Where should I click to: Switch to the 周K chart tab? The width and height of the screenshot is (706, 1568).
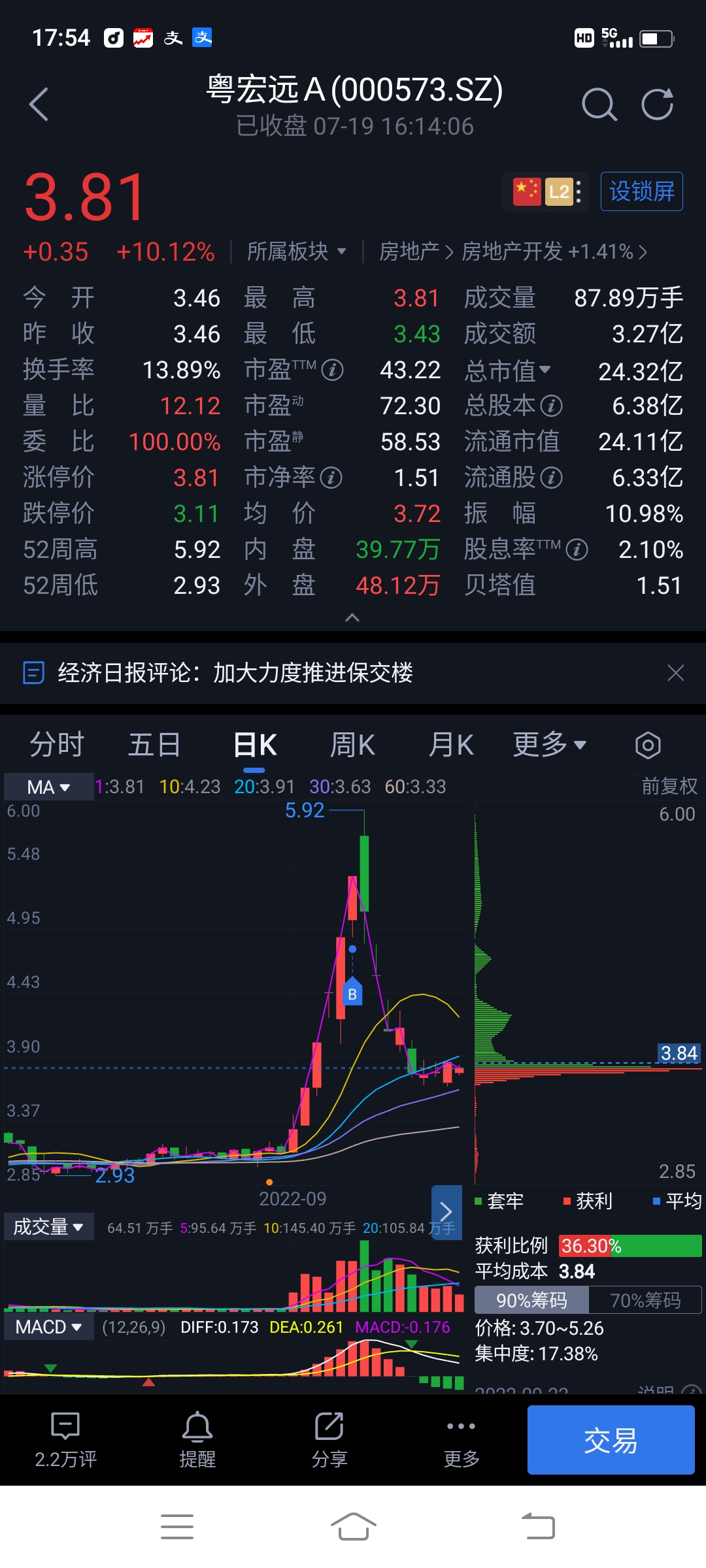click(x=352, y=744)
